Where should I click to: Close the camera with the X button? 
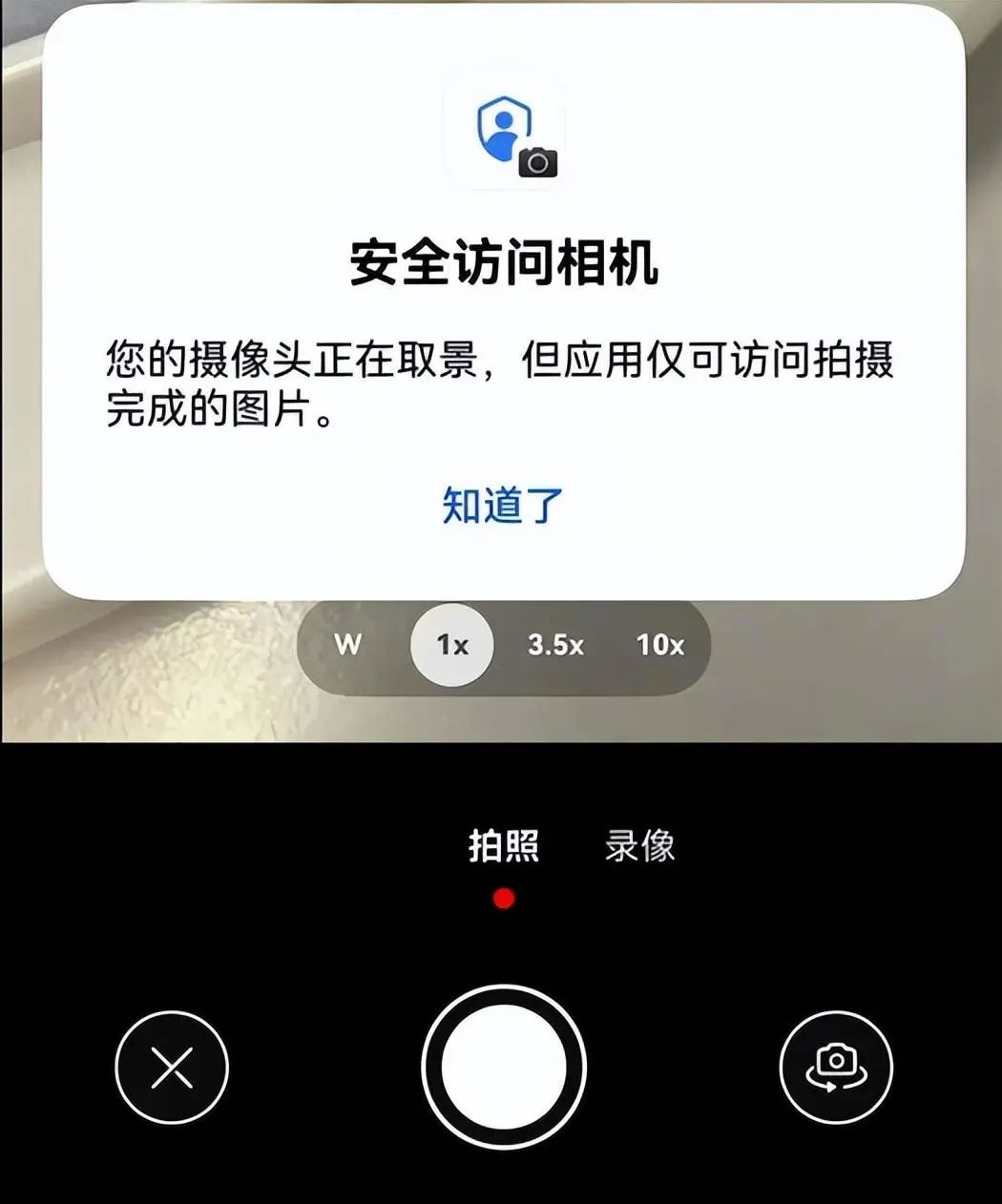[x=172, y=1067]
